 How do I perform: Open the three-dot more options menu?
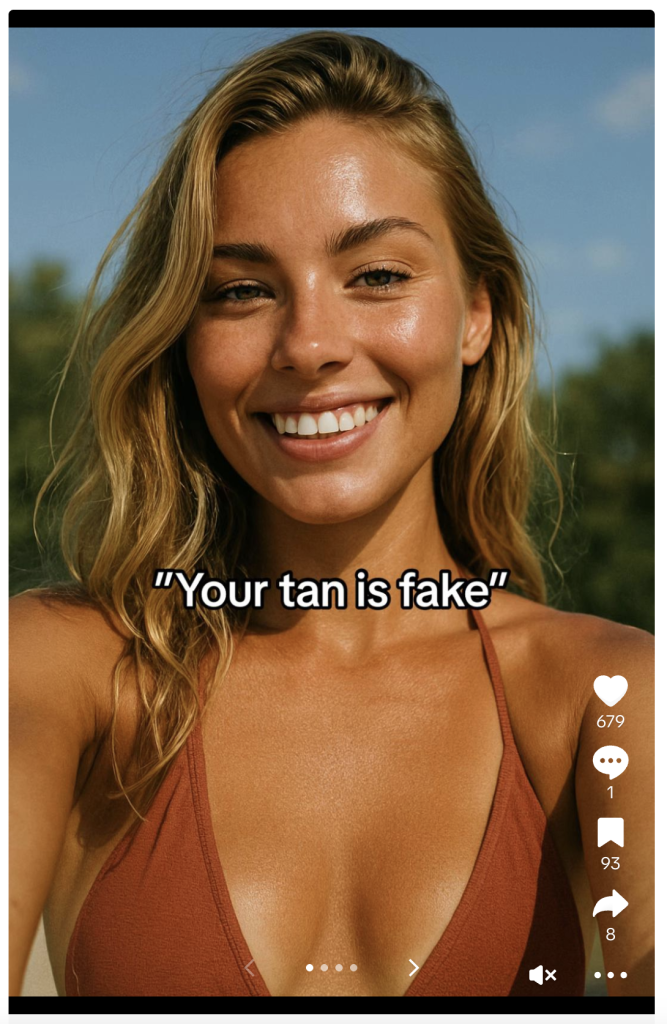point(610,974)
